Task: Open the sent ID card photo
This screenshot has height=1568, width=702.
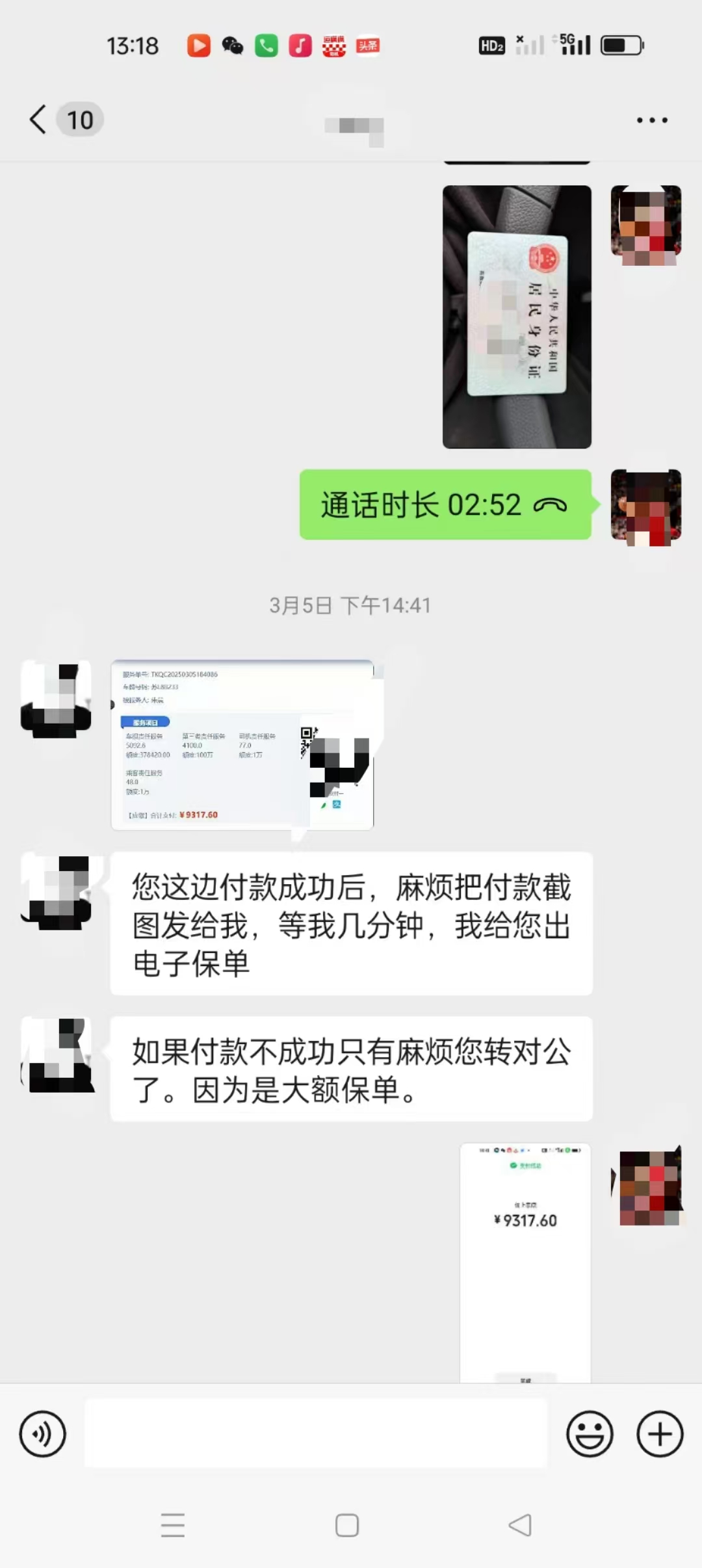Action: coord(517,317)
